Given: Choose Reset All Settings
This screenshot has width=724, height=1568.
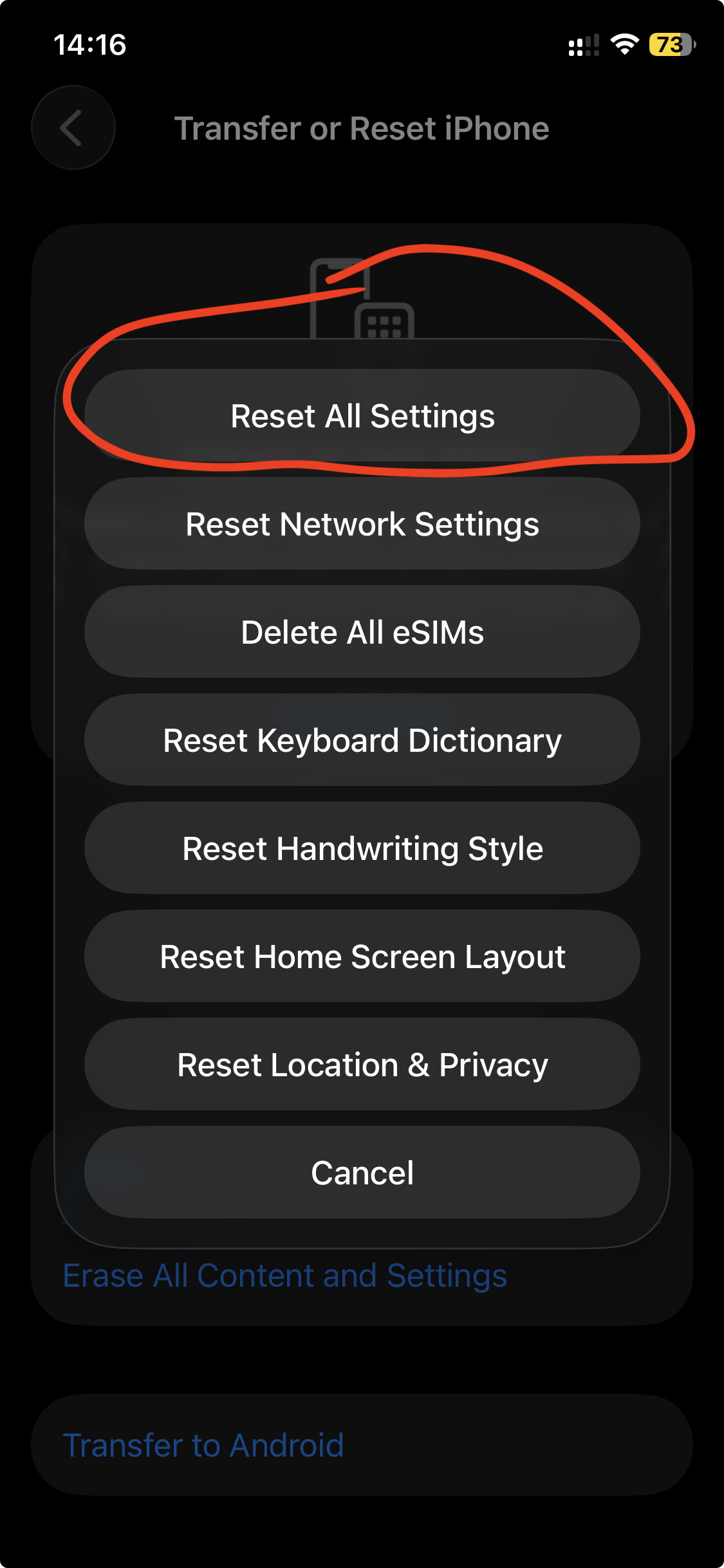Looking at the screenshot, I should (x=362, y=416).
